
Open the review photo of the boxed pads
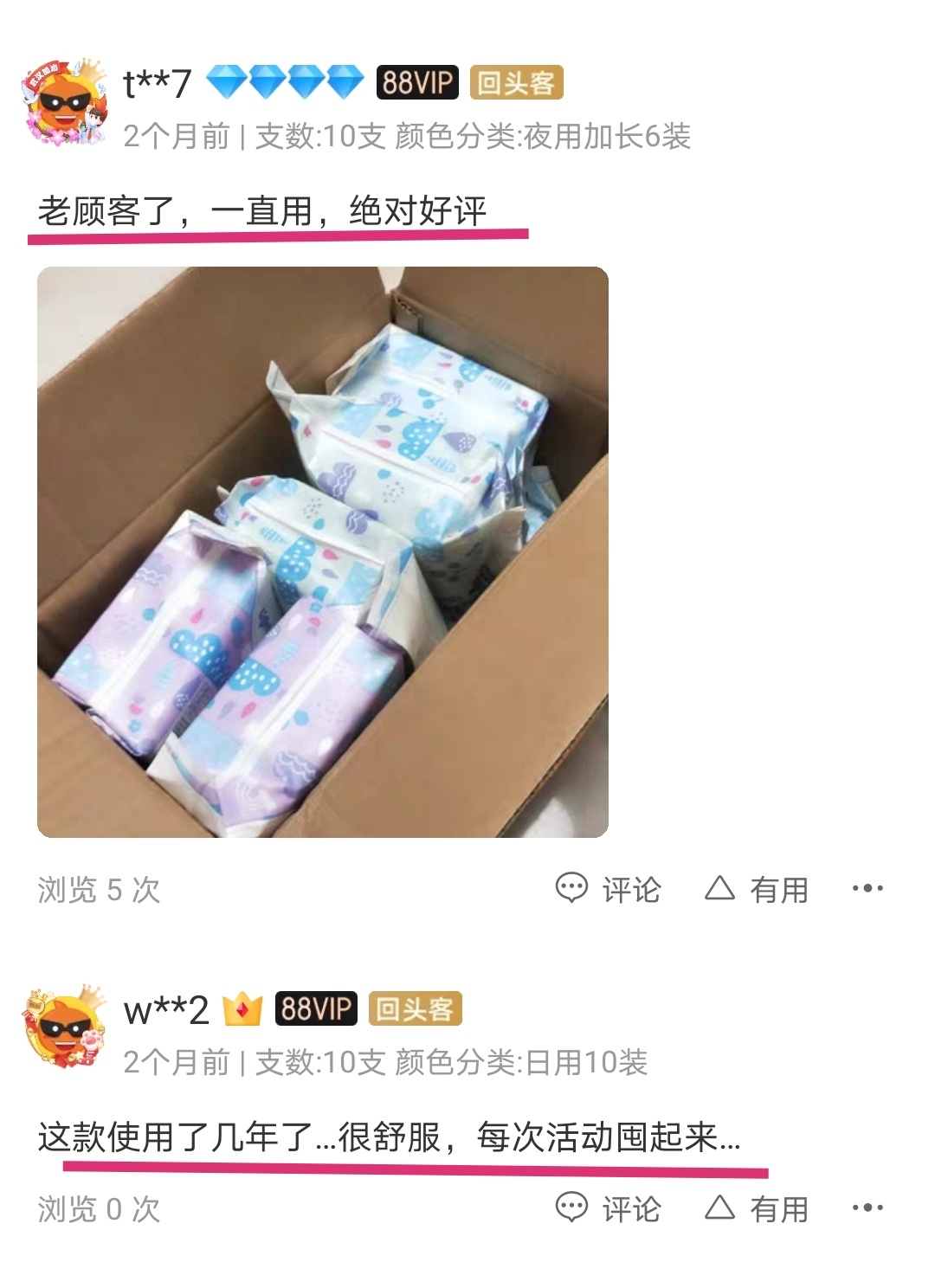(x=322, y=551)
